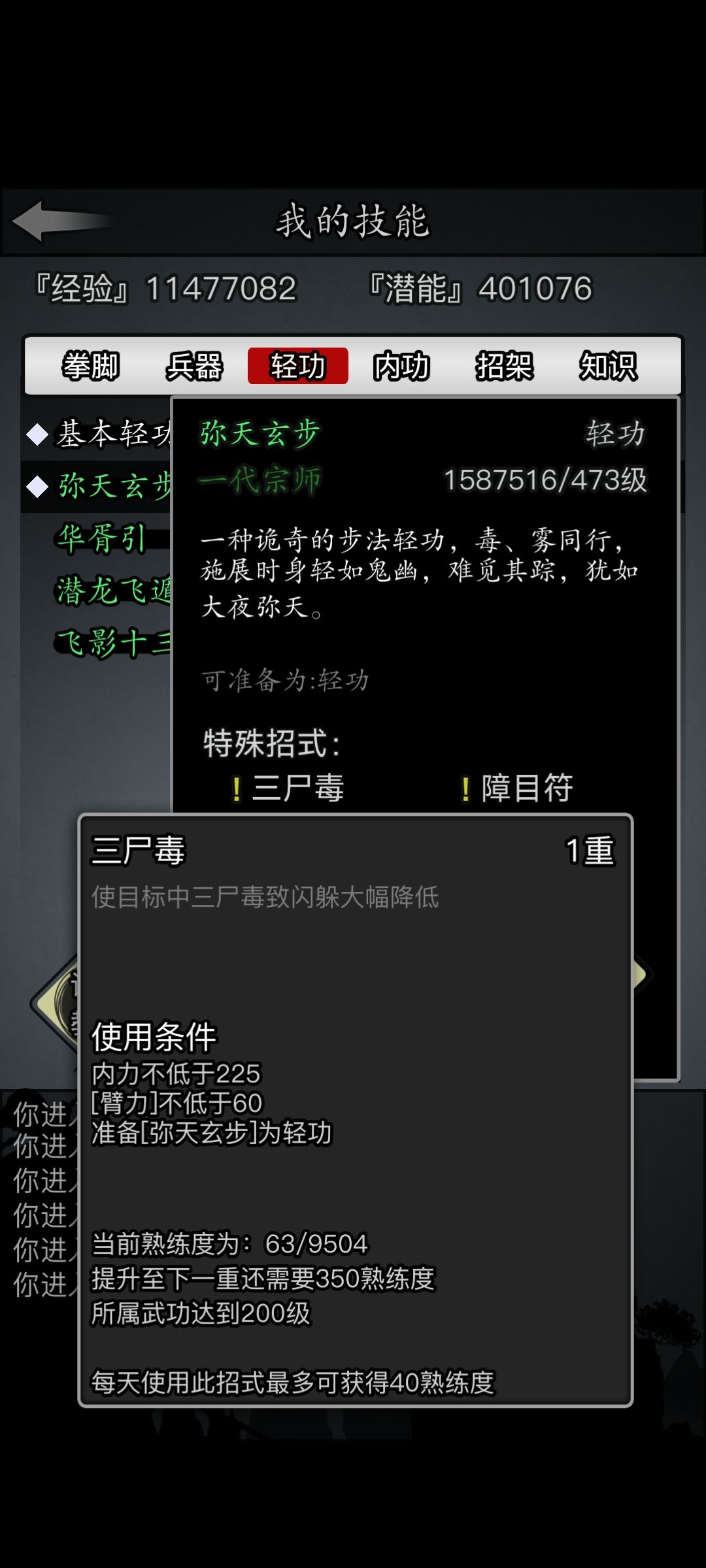Open the 潜龙飞遁 skill
This screenshot has height=1568, width=706.
pos(111,591)
